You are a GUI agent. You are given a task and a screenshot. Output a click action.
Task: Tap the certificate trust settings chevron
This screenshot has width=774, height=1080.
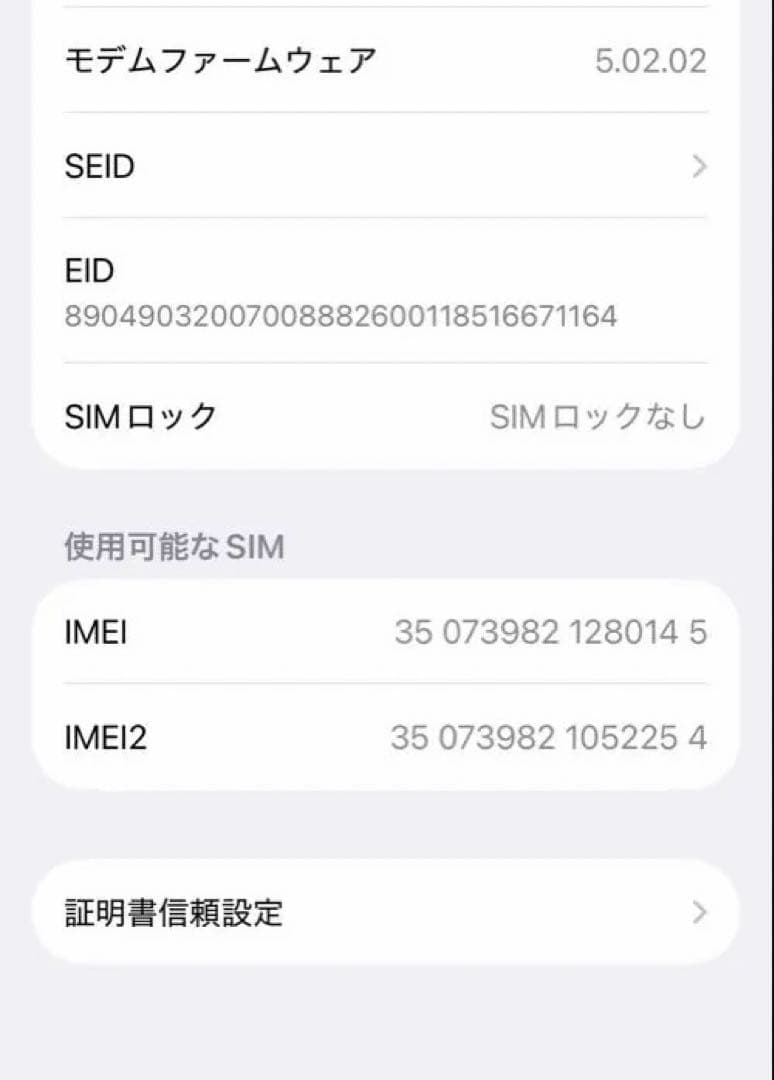pos(697,912)
